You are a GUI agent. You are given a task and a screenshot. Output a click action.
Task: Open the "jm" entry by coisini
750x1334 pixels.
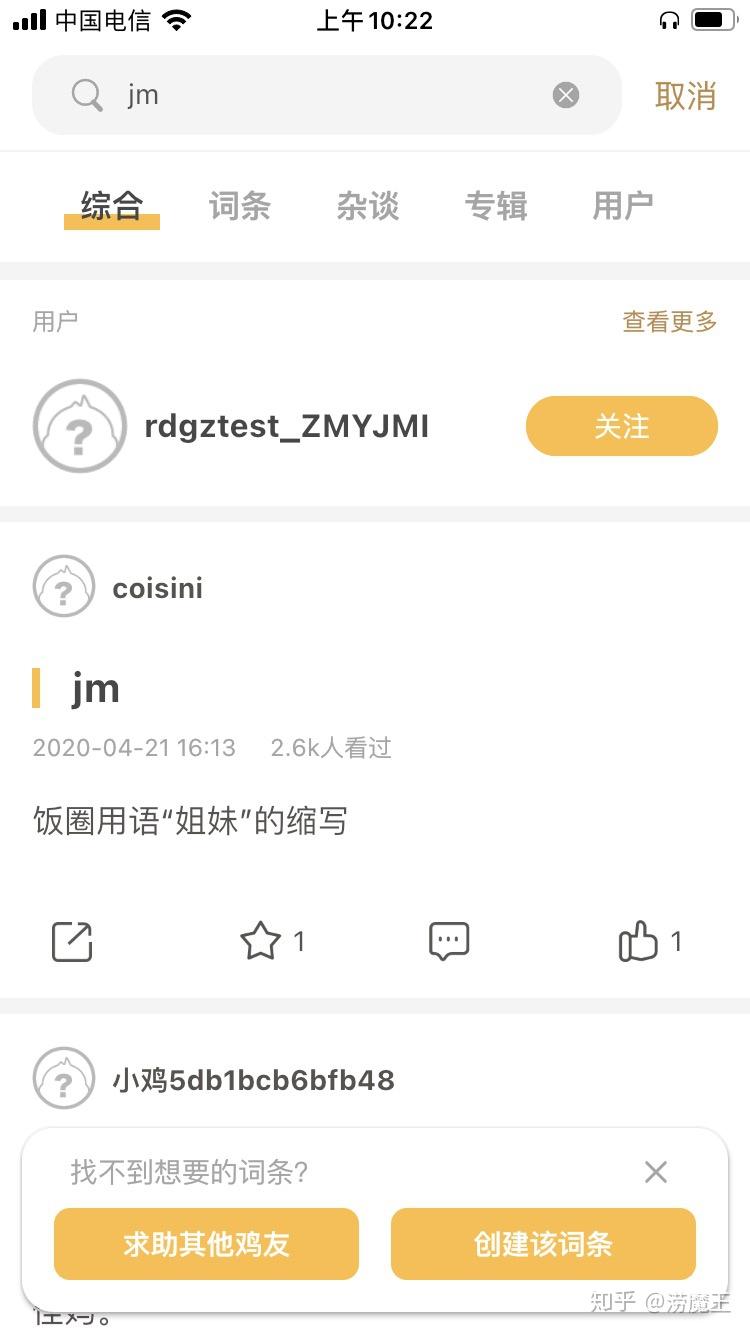(x=96, y=689)
